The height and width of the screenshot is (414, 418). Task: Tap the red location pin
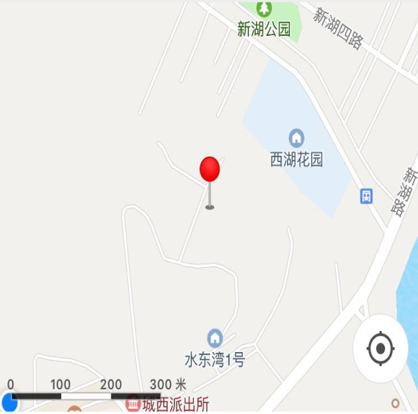210,183
